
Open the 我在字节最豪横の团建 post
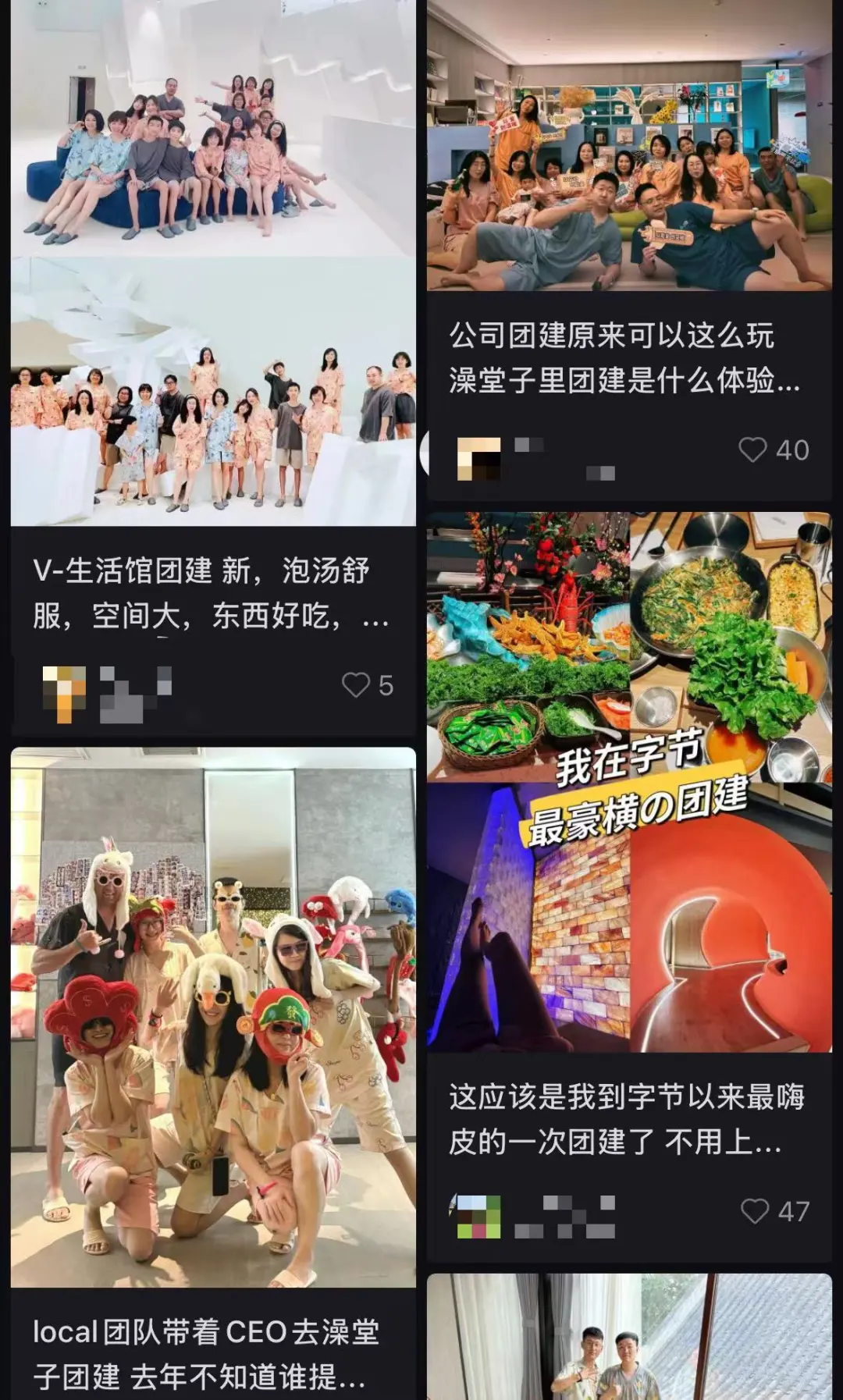pyautogui.click(x=628, y=780)
